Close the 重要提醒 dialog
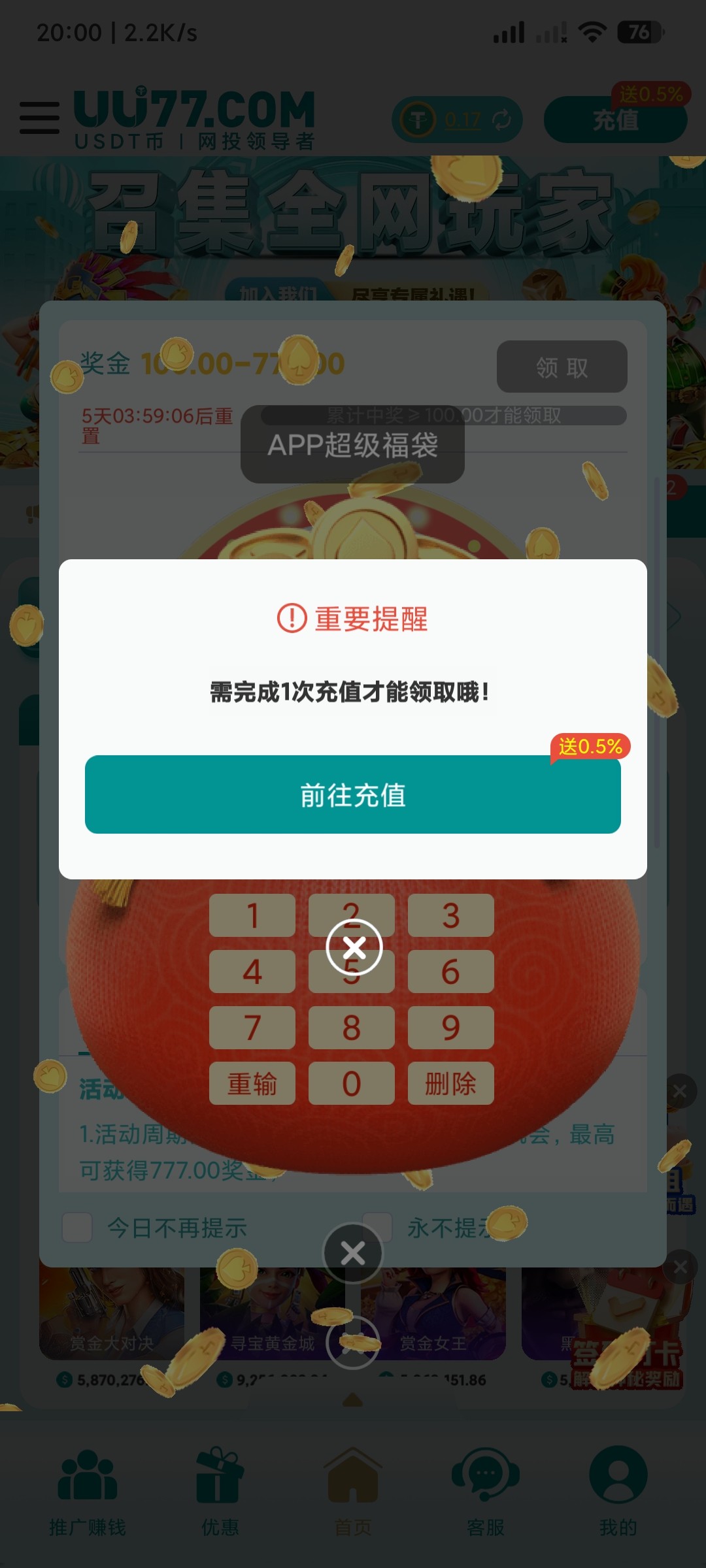Image resolution: width=706 pixels, height=1568 pixels. [x=354, y=947]
